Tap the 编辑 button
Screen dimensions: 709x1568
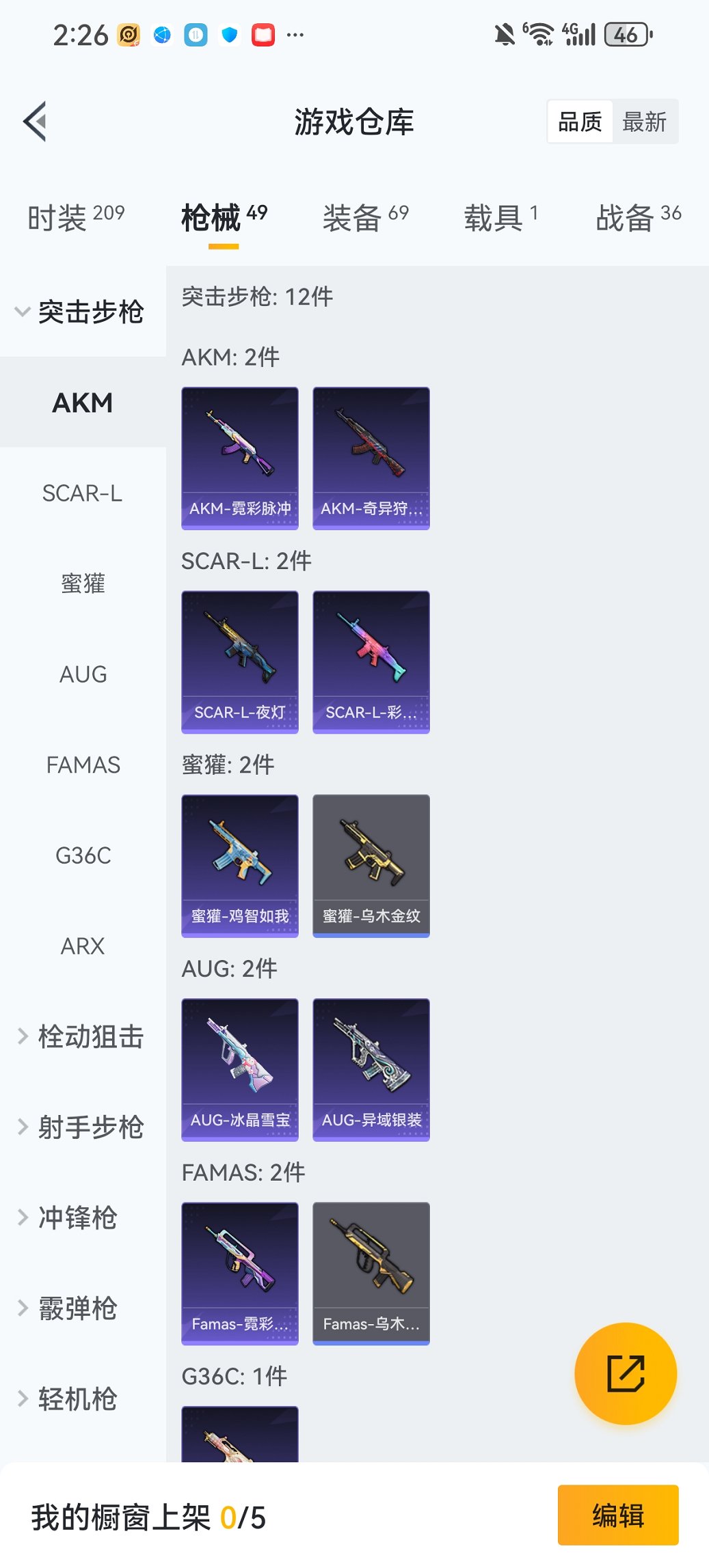tap(617, 1515)
